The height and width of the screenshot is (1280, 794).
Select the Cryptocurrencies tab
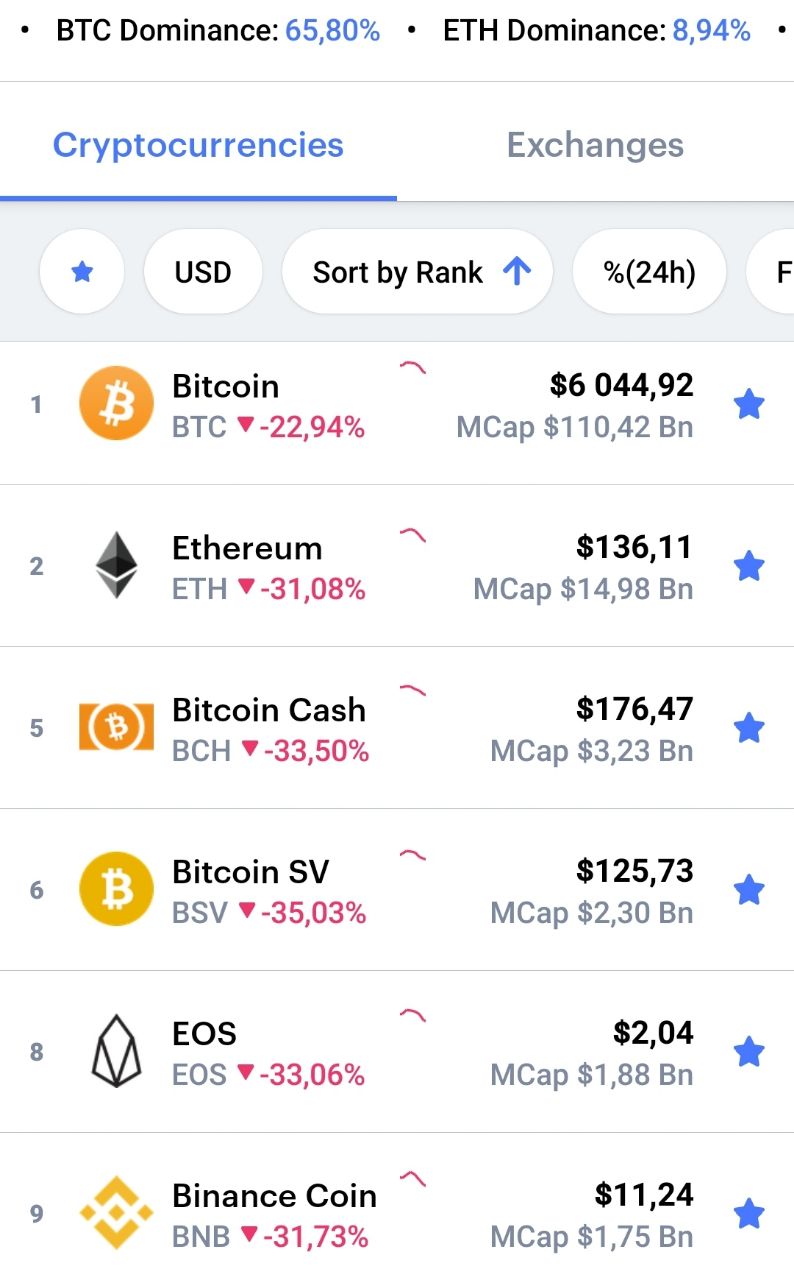click(x=198, y=145)
